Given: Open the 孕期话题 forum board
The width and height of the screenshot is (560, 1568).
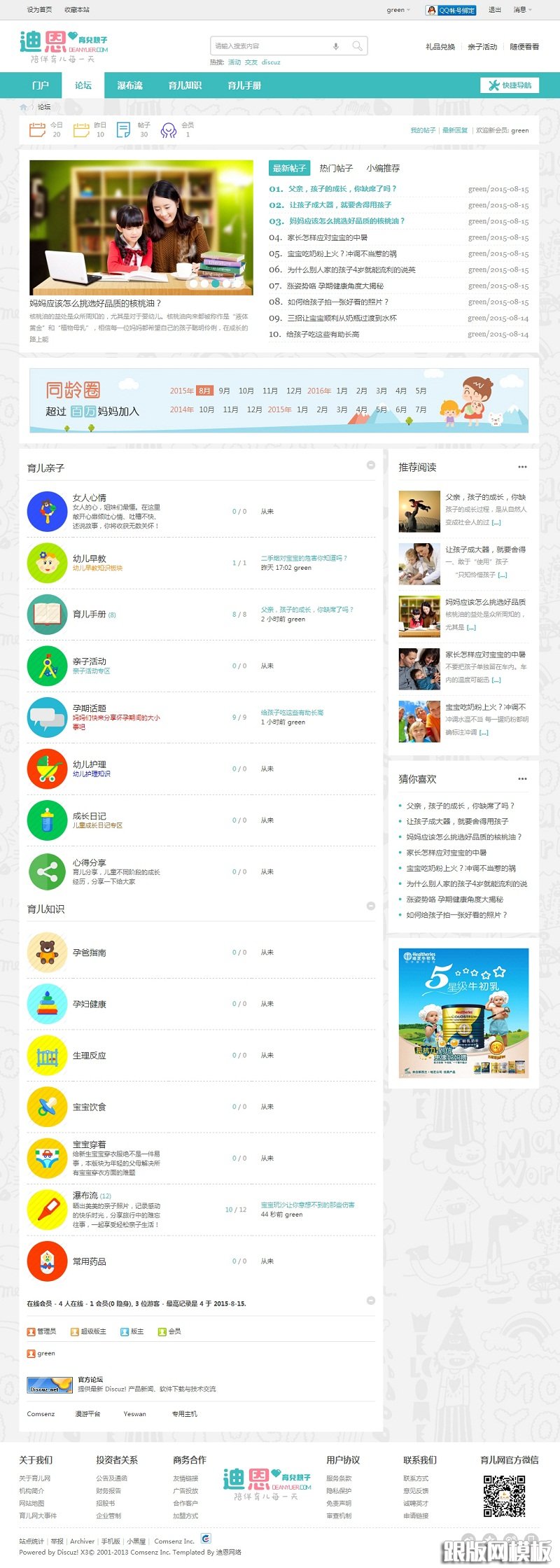Looking at the screenshot, I should click(x=90, y=708).
